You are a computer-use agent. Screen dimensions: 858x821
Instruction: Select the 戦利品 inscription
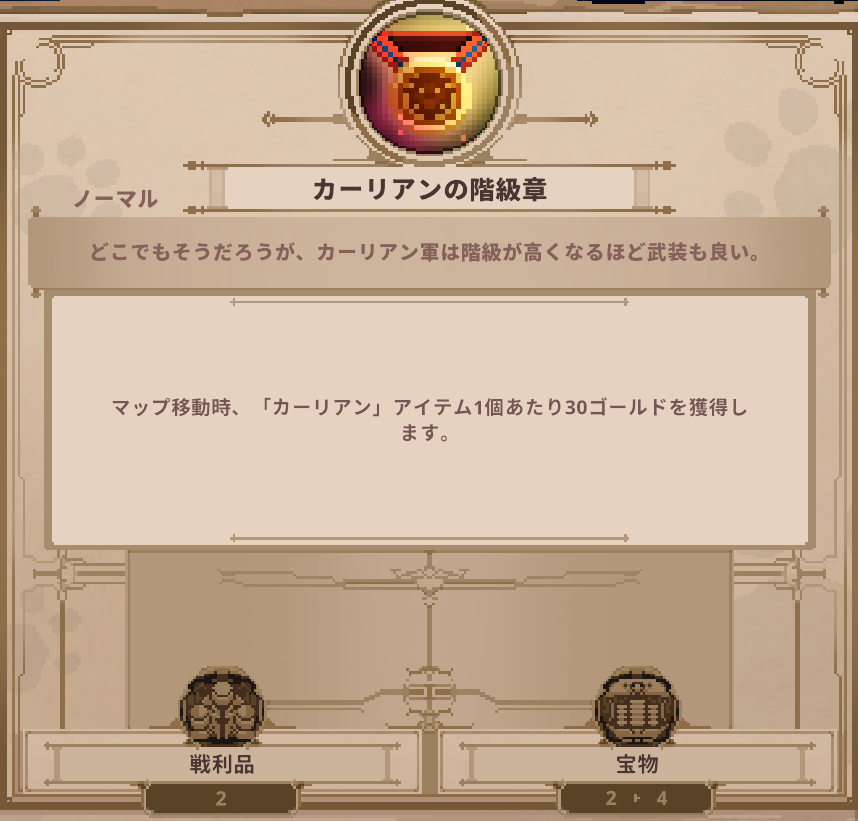(x=221, y=764)
